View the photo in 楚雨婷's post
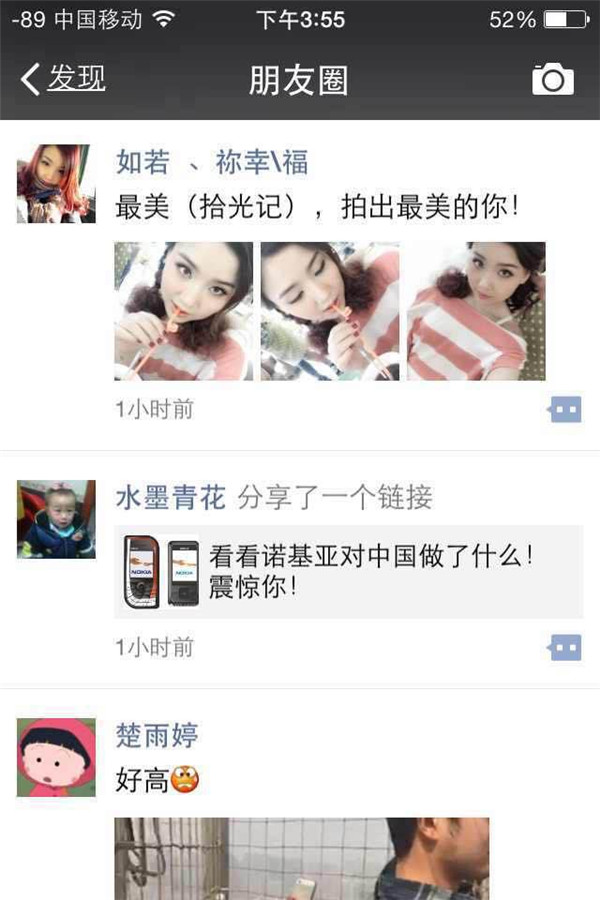600x900 pixels. (x=301, y=858)
